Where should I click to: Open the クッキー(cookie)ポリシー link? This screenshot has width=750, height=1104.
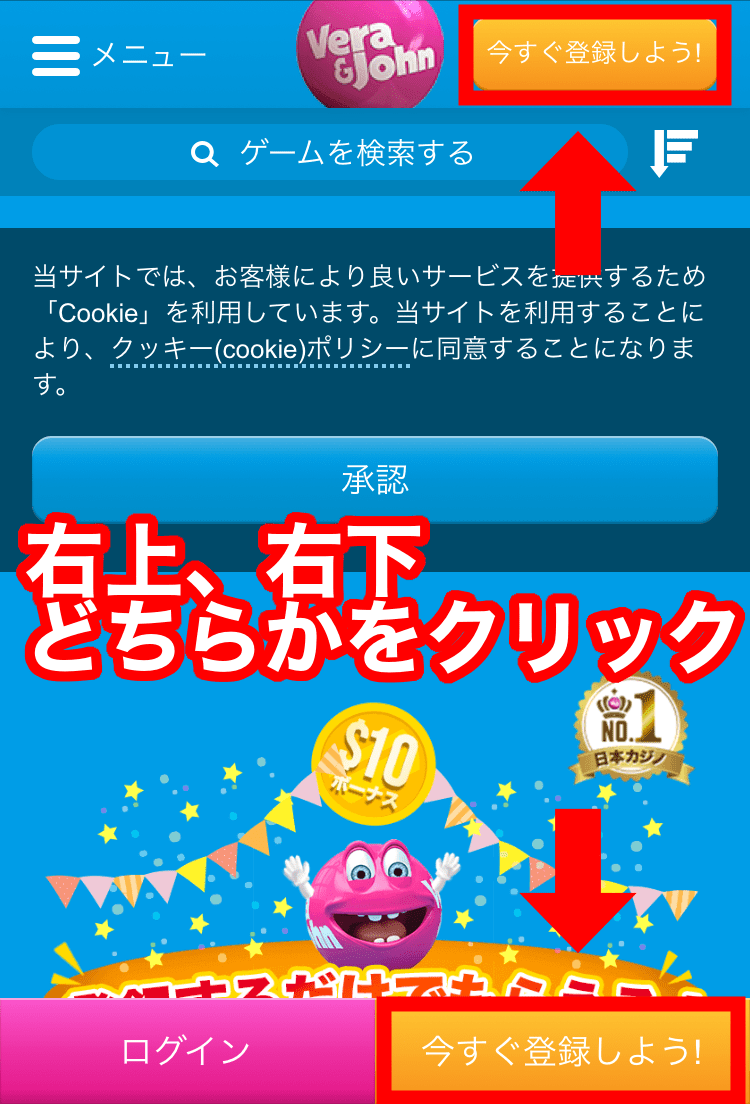coord(261,349)
